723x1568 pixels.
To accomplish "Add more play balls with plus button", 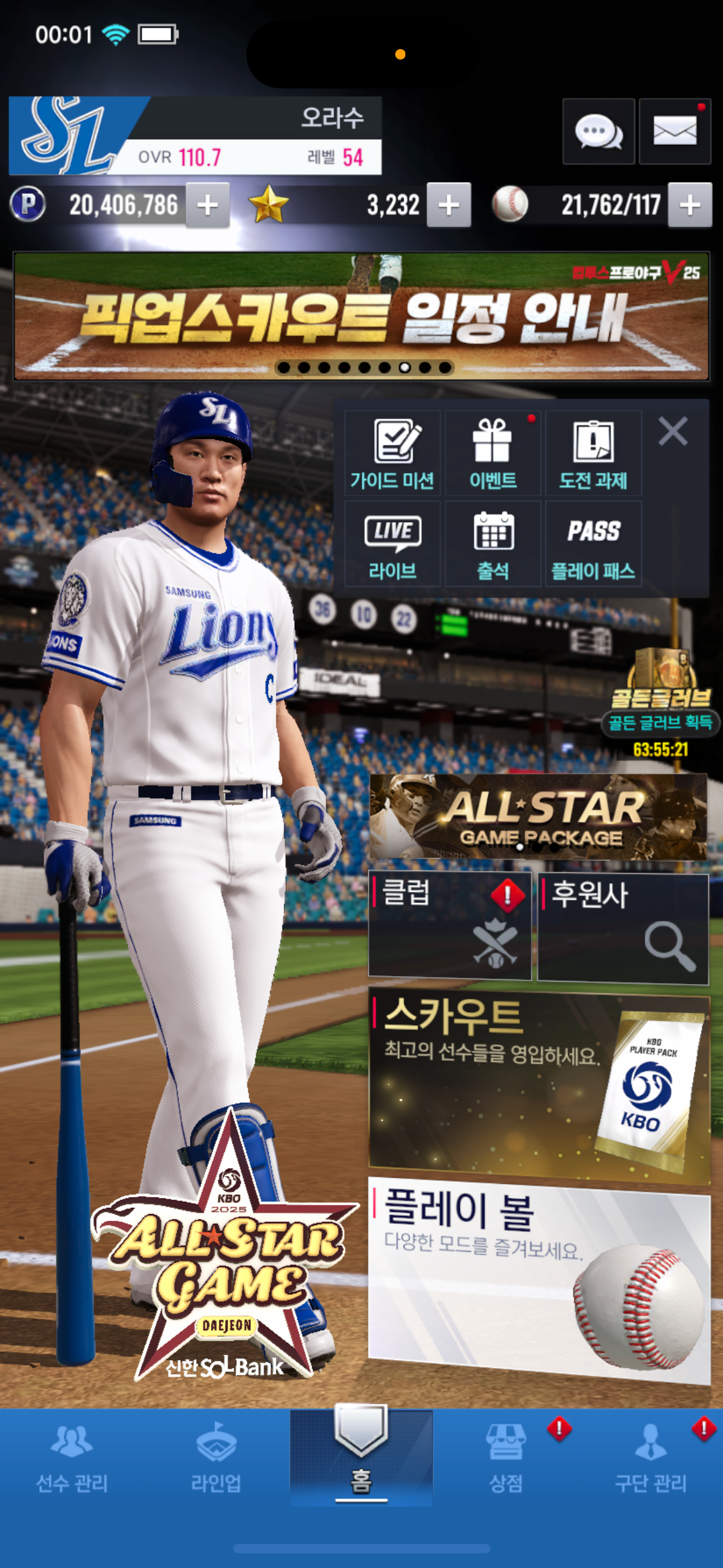I will pos(690,205).
